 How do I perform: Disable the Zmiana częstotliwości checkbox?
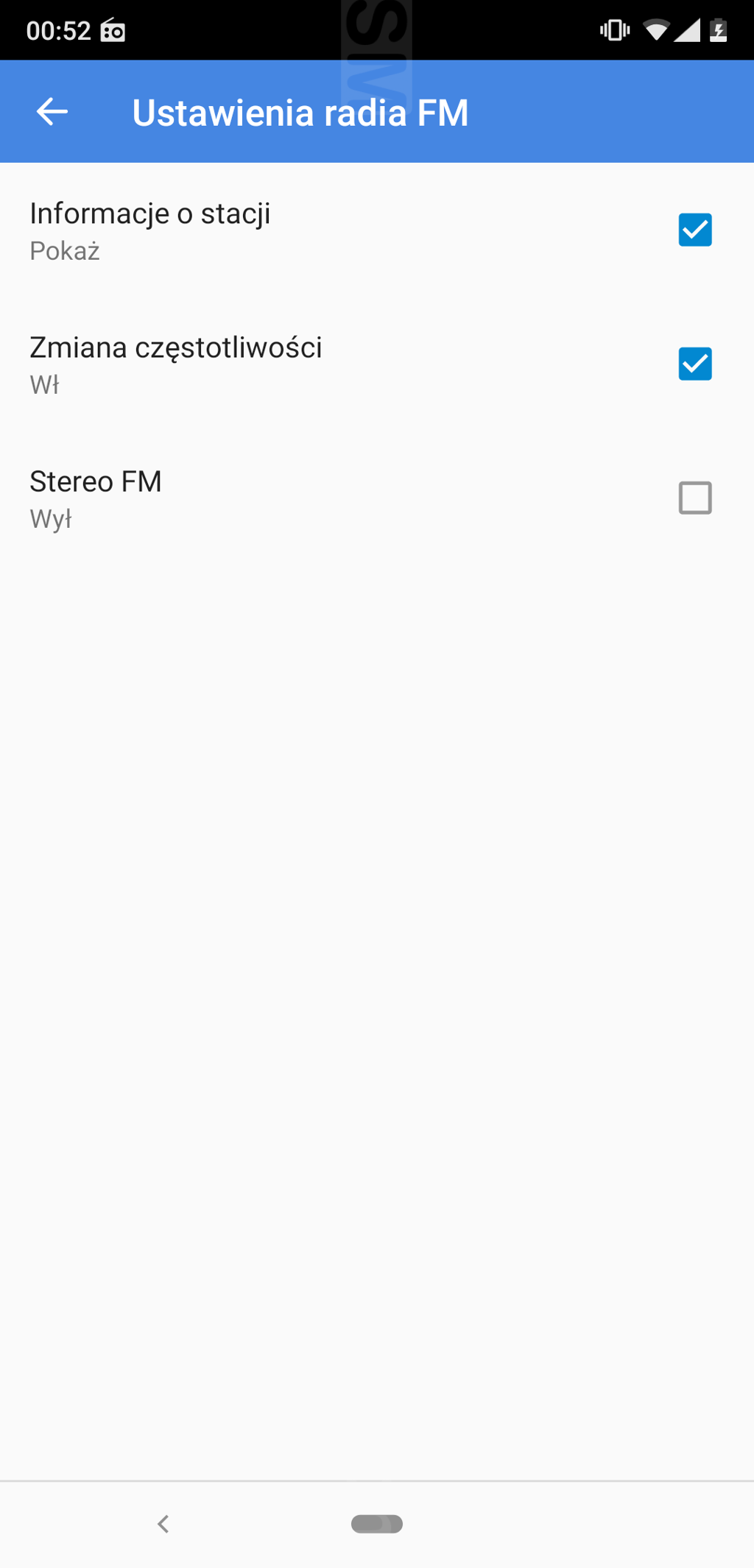click(x=694, y=364)
